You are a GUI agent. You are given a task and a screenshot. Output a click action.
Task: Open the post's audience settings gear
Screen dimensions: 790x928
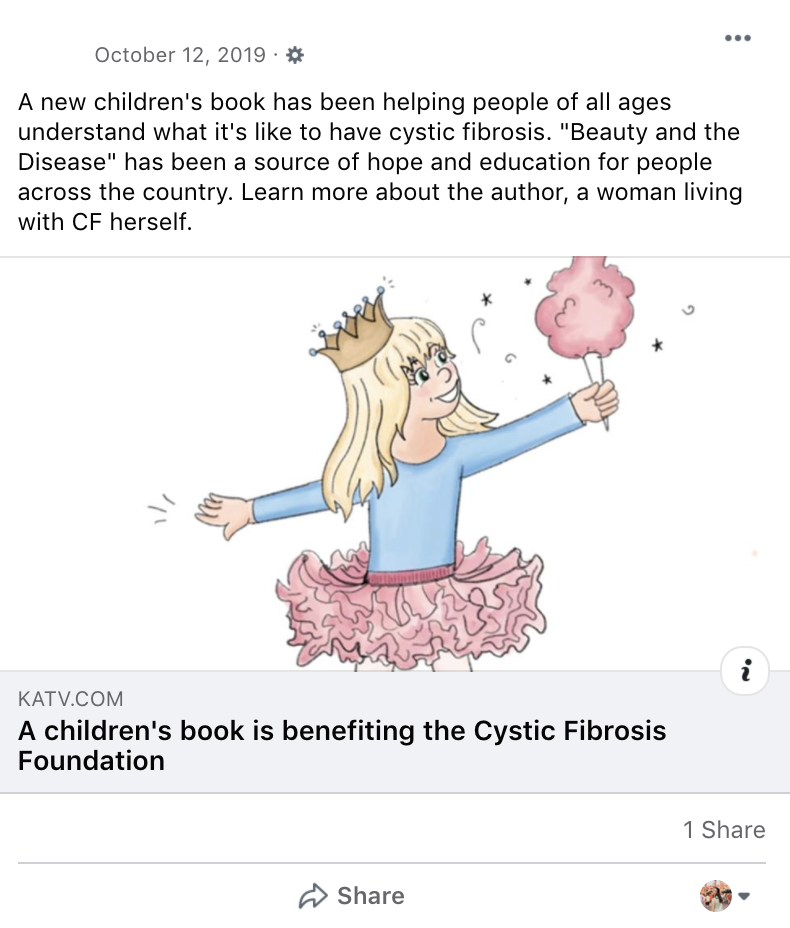point(294,56)
